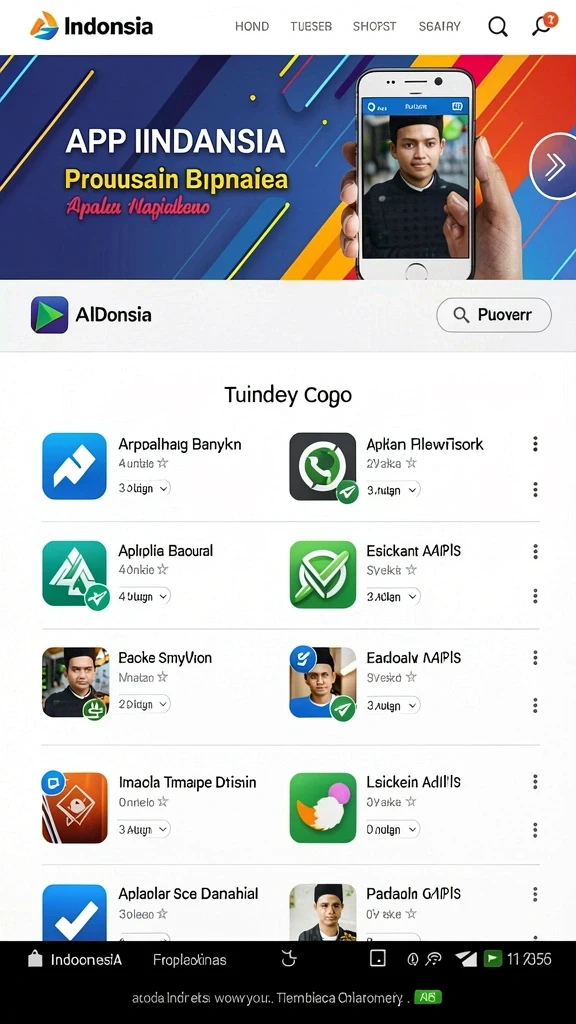Screen dimensions: 576x1024
Task: Select the SEAIRY nav item
Action: (x=440, y=27)
